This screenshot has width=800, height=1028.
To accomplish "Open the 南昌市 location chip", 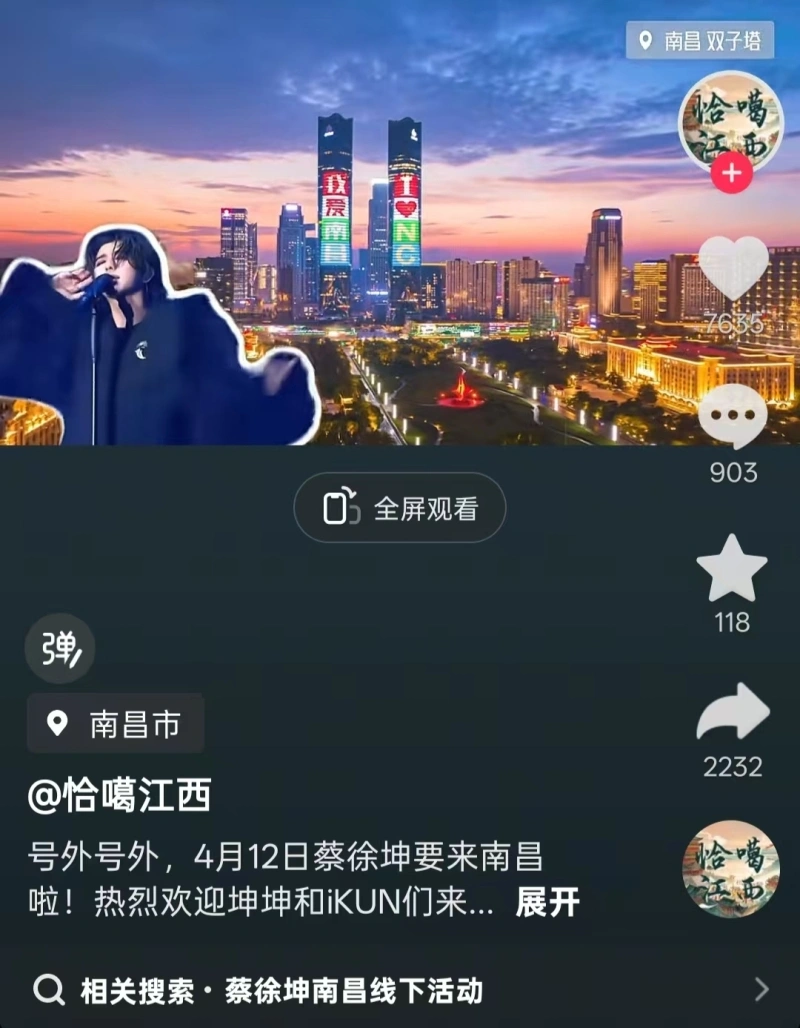I will (x=116, y=723).
